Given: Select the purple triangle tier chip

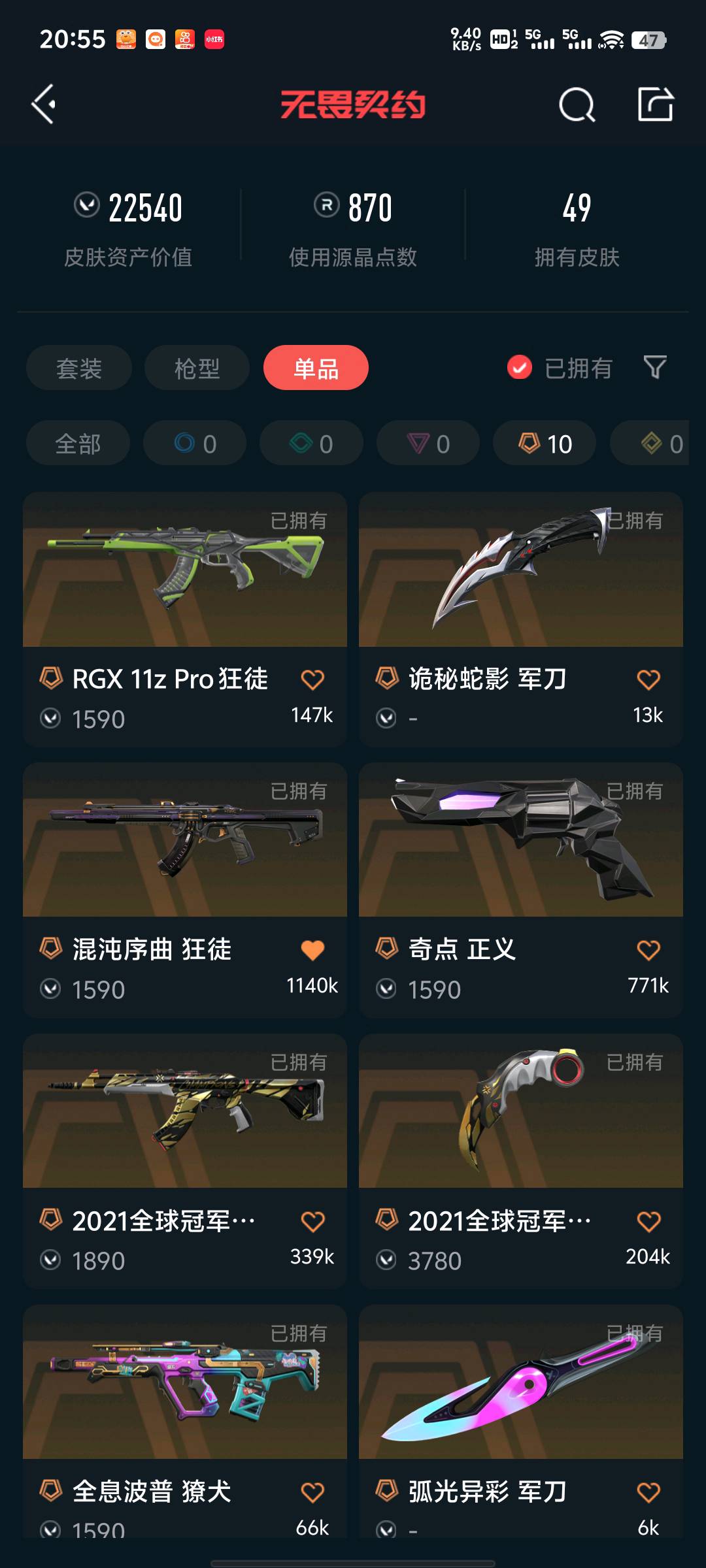Looking at the screenshot, I should 428,444.
